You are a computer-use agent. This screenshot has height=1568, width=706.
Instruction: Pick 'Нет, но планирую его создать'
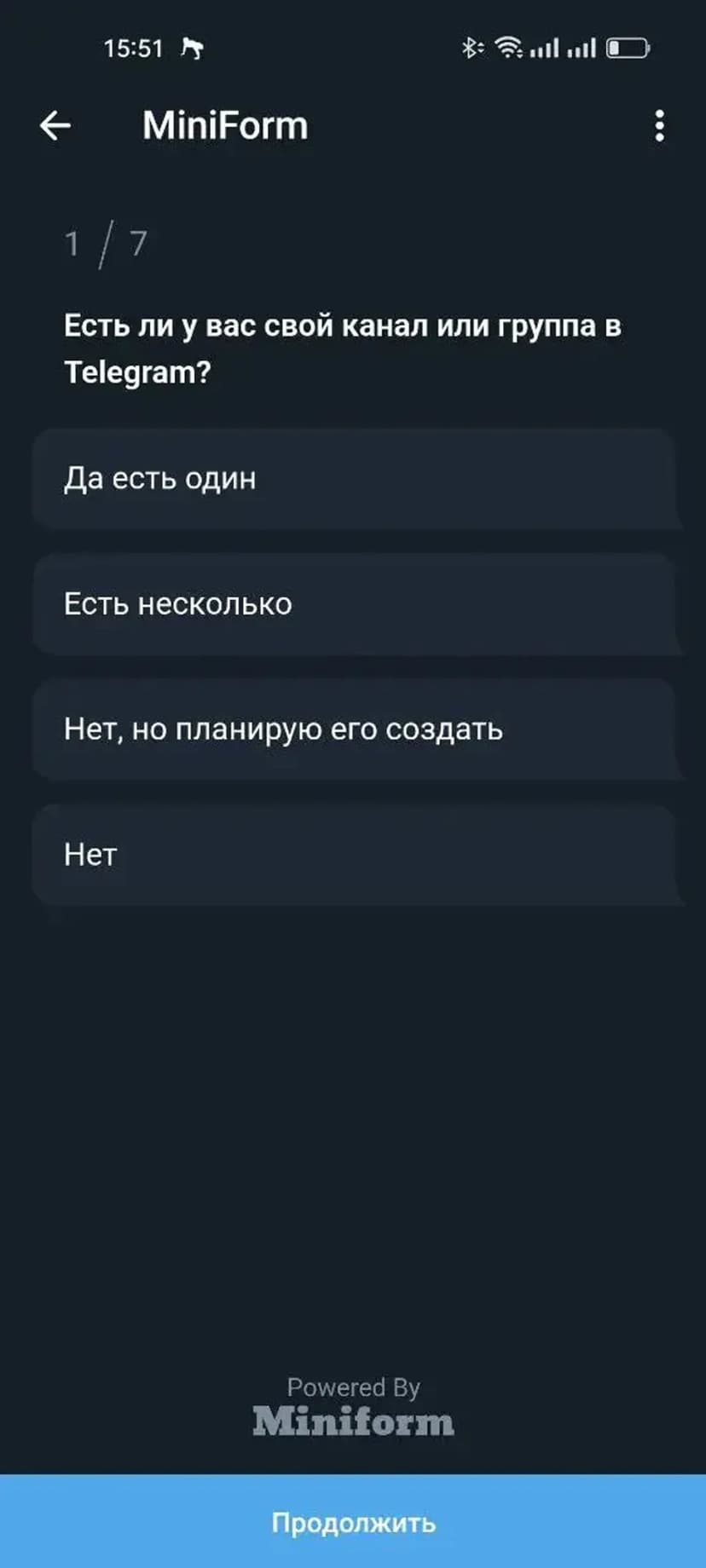click(354, 729)
